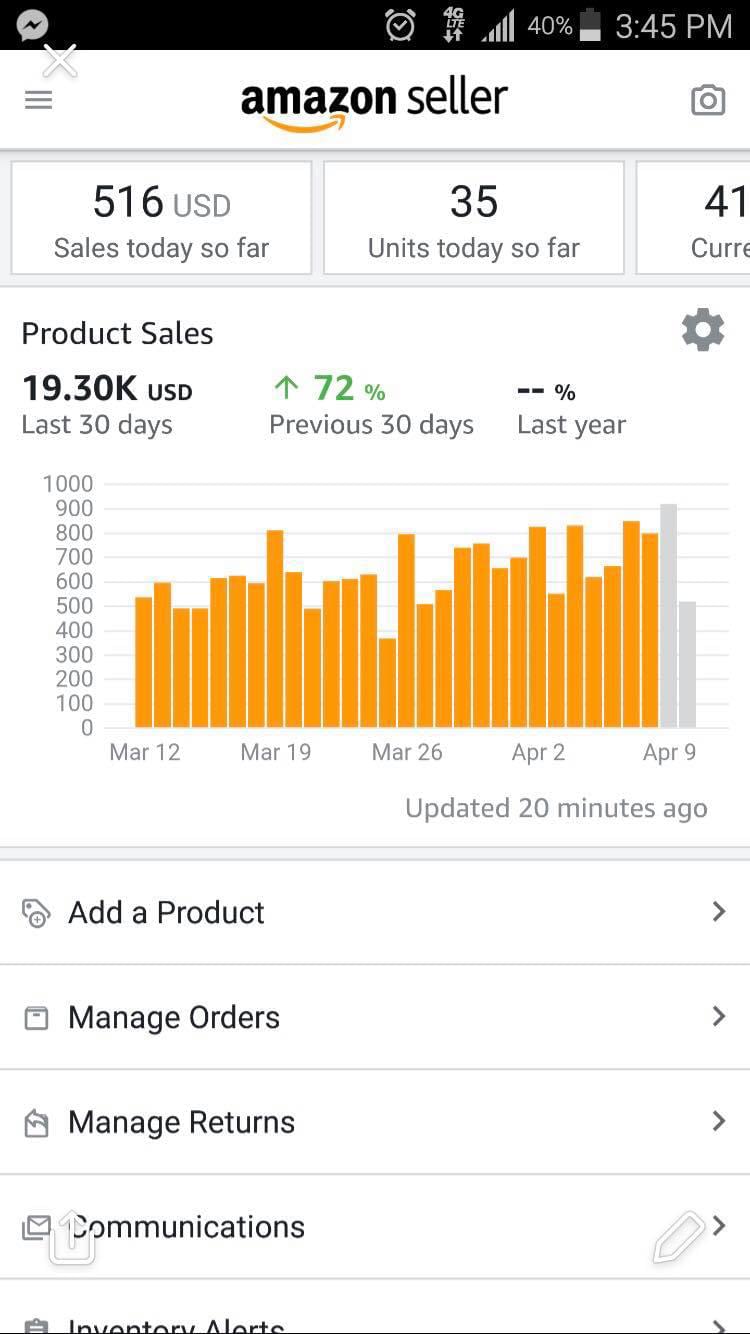
Task: Tap the pencil edit icon
Action: (x=678, y=1236)
